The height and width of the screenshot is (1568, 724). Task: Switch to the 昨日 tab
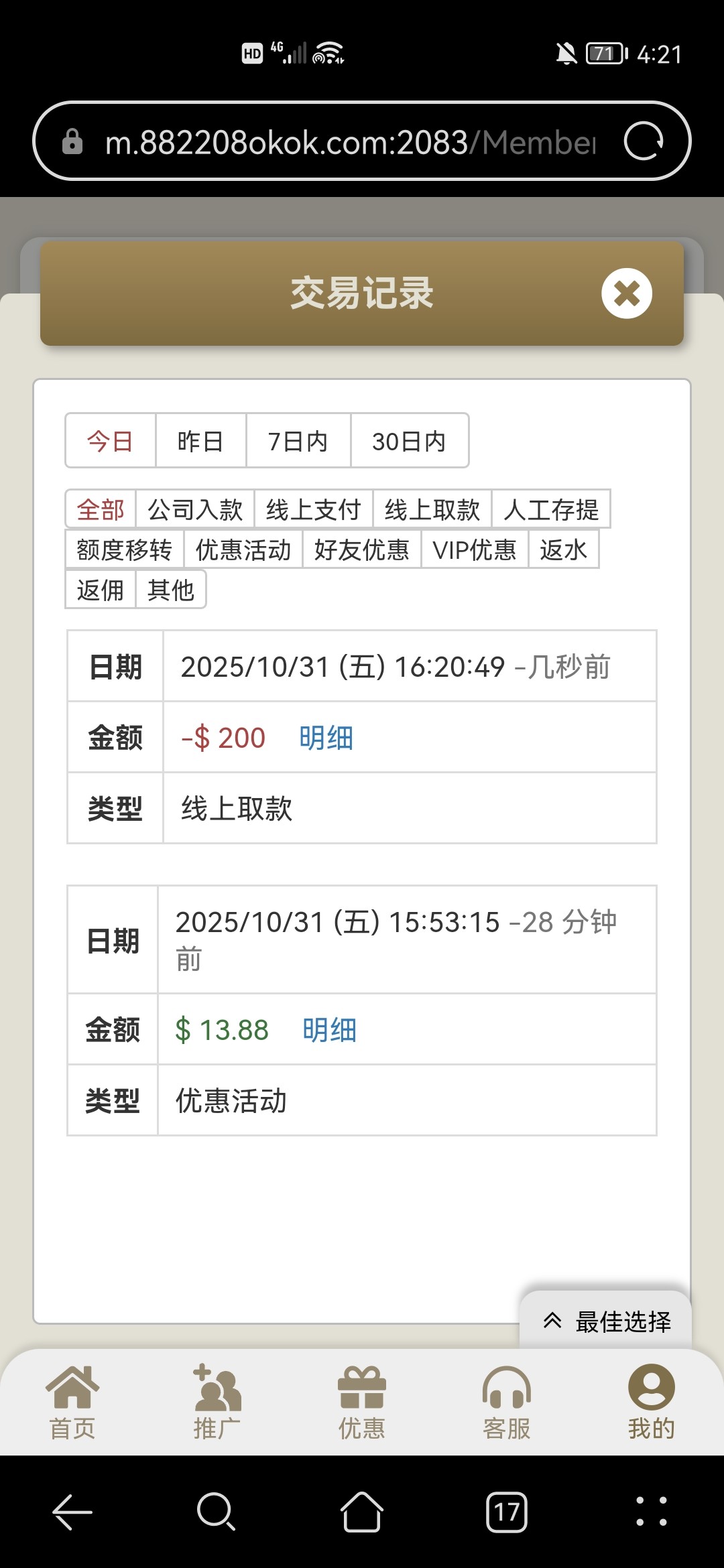click(199, 440)
